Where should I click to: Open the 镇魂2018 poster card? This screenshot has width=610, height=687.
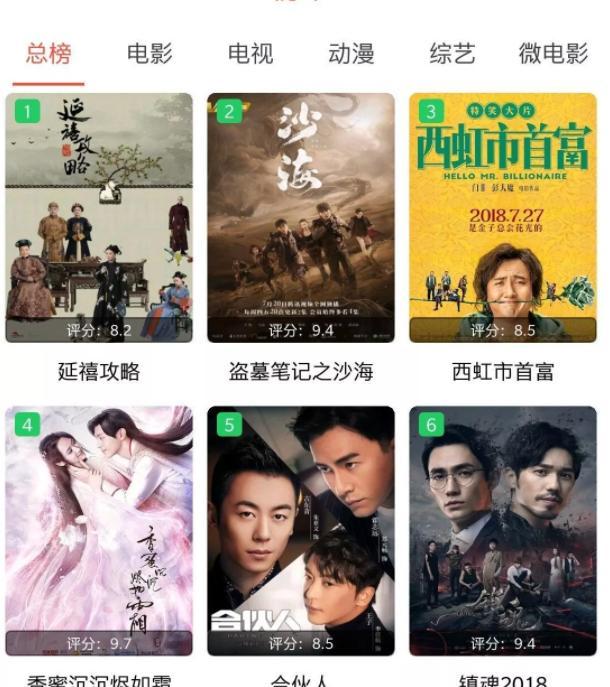coord(503,530)
